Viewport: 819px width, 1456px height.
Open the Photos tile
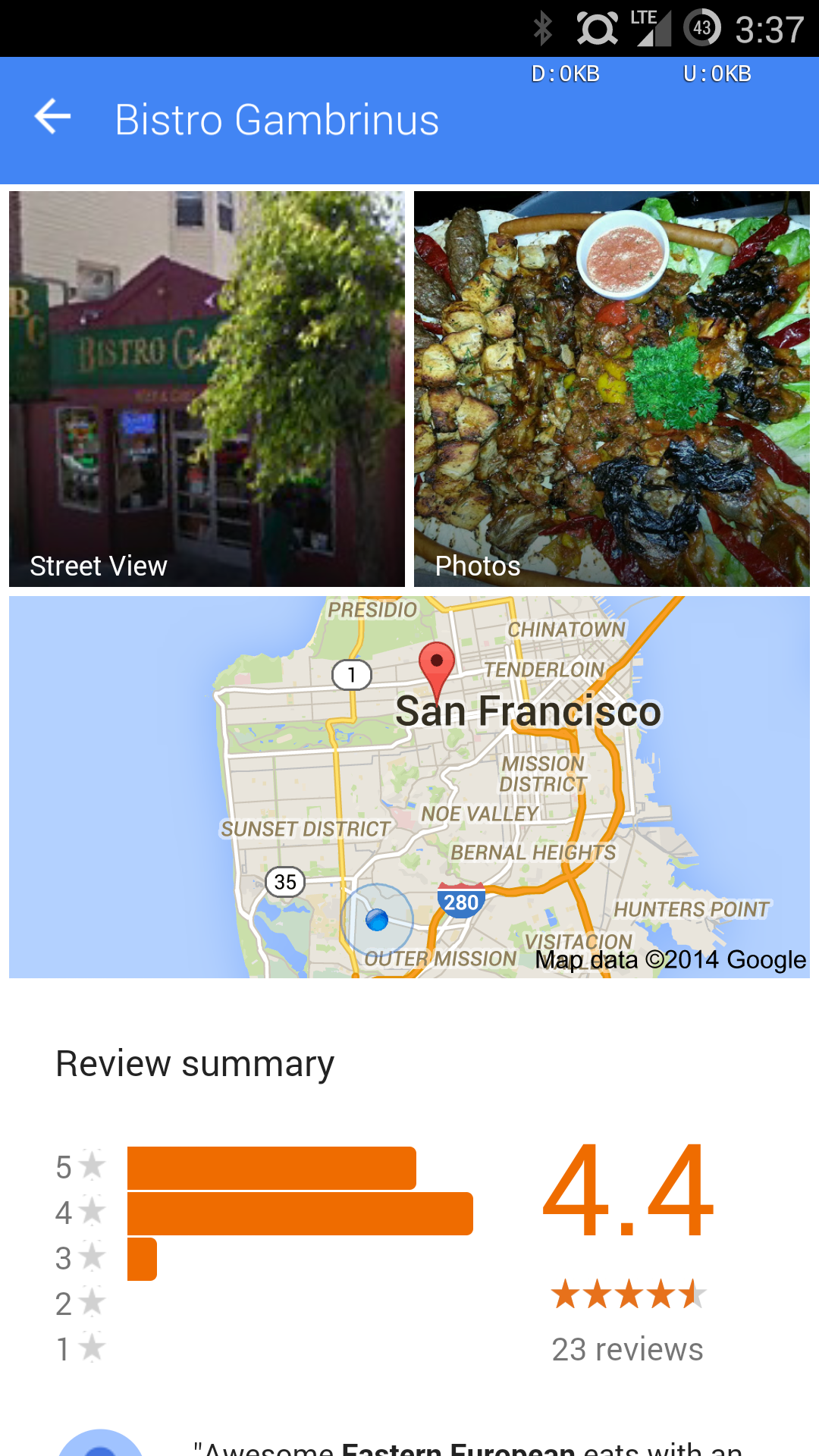pos(611,388)
